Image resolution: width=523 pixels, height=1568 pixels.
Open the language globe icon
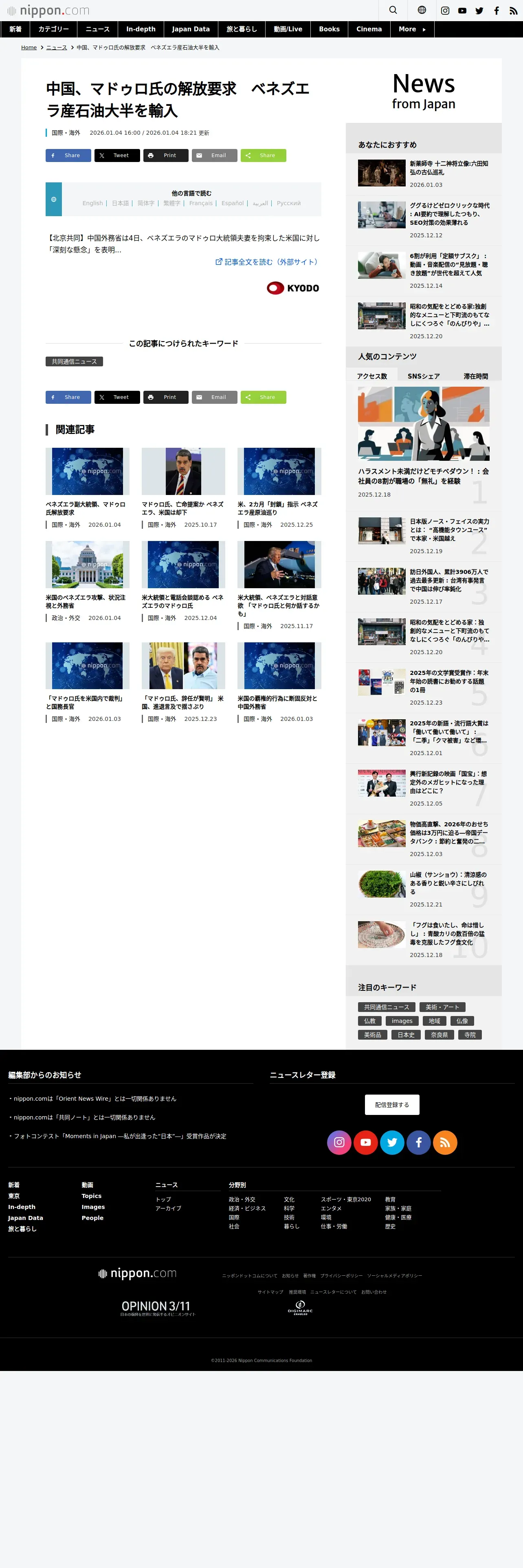click(421, 10)
